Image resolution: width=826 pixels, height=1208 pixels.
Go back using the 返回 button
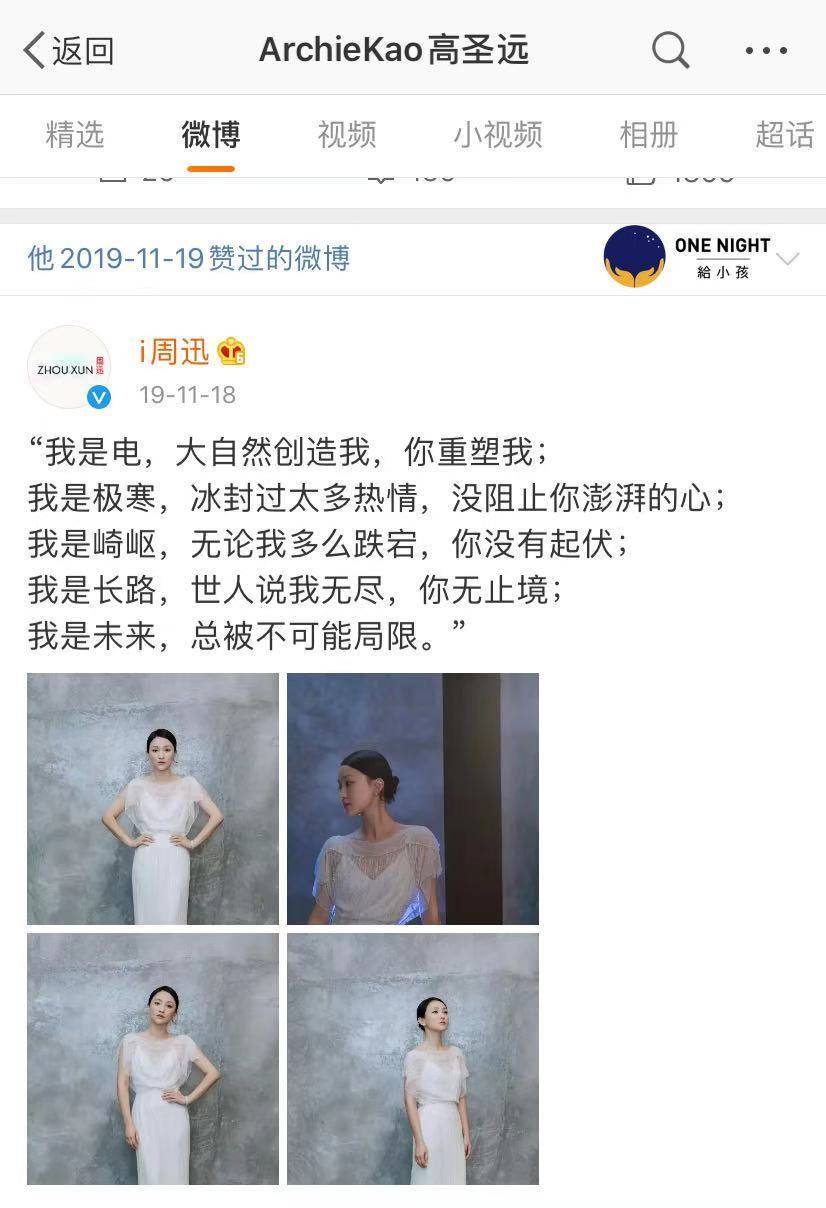click(x=68, y=50)
